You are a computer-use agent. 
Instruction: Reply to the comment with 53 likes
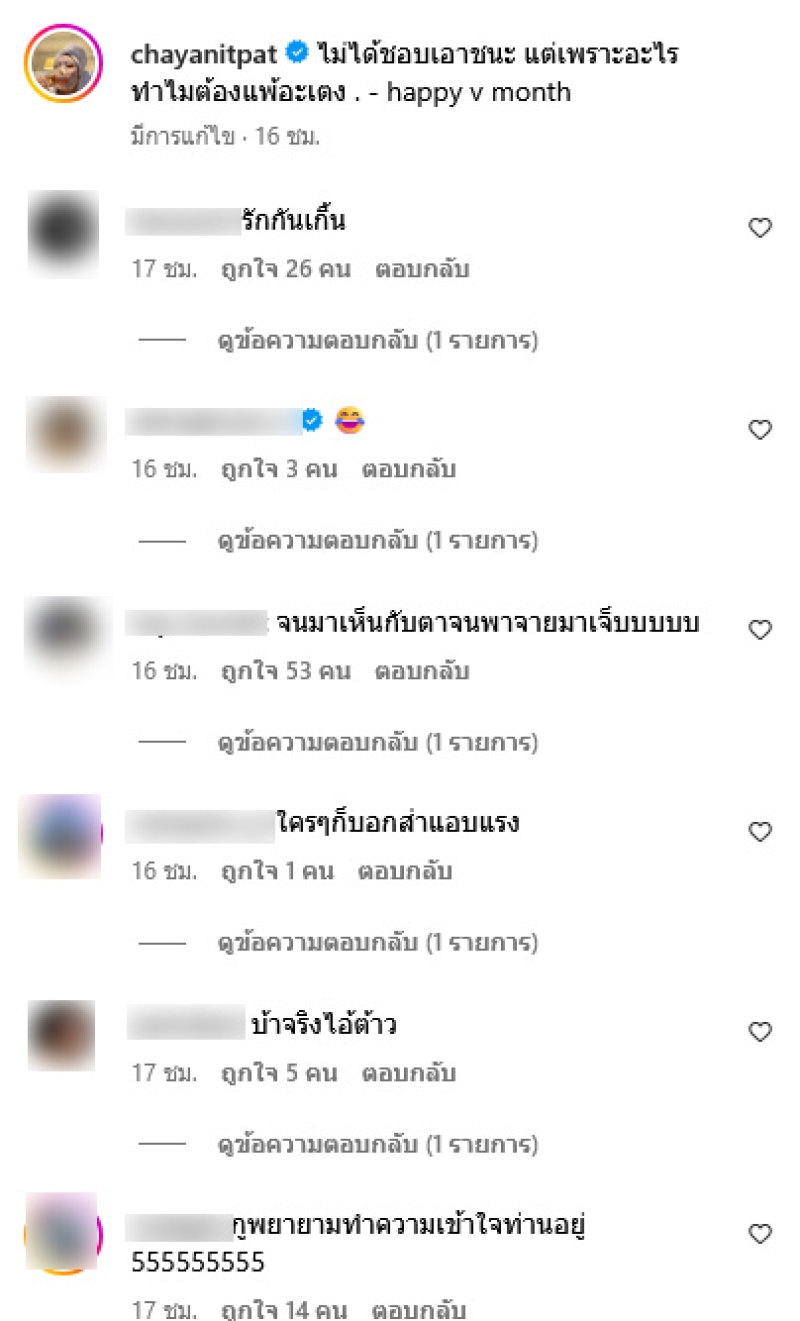point(422,671)
